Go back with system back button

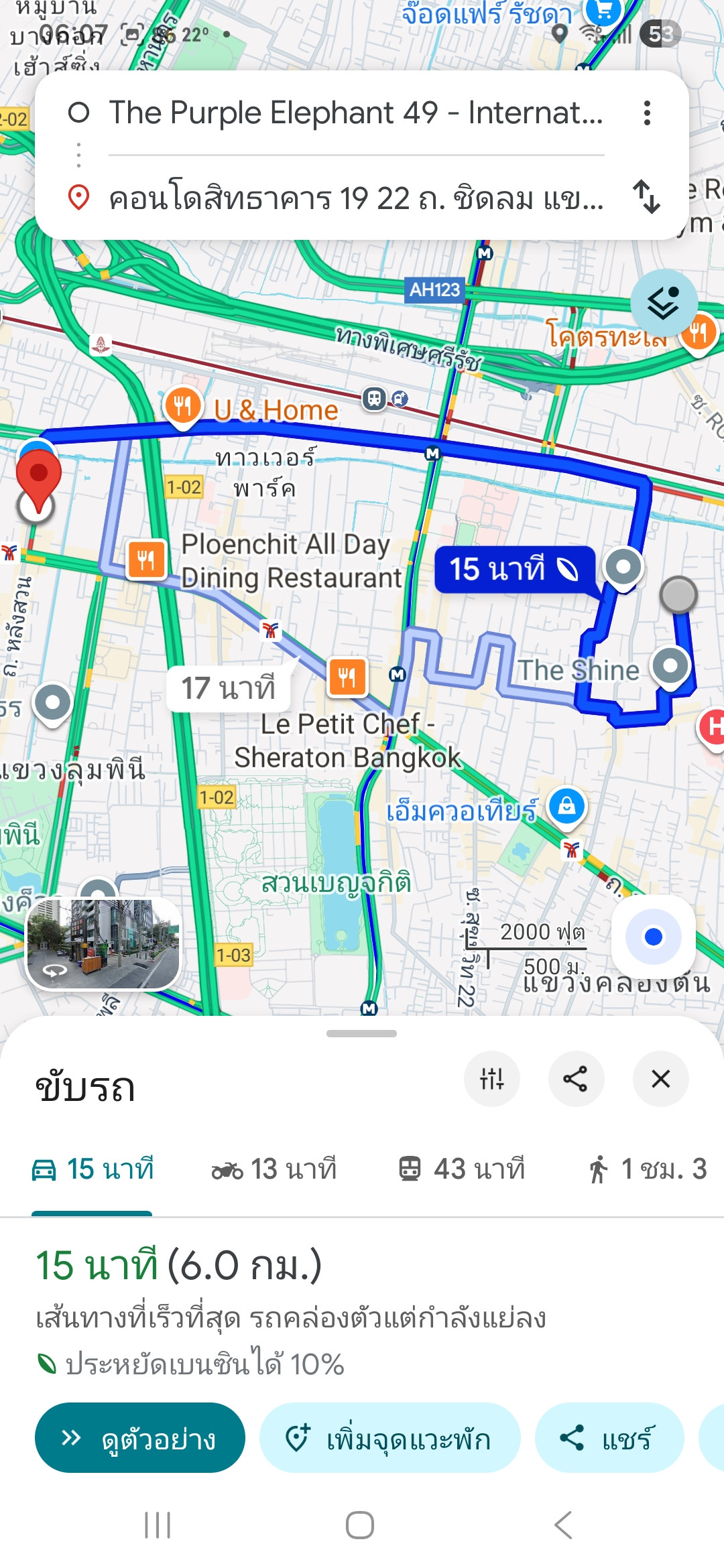click(x=563, y=1525)
